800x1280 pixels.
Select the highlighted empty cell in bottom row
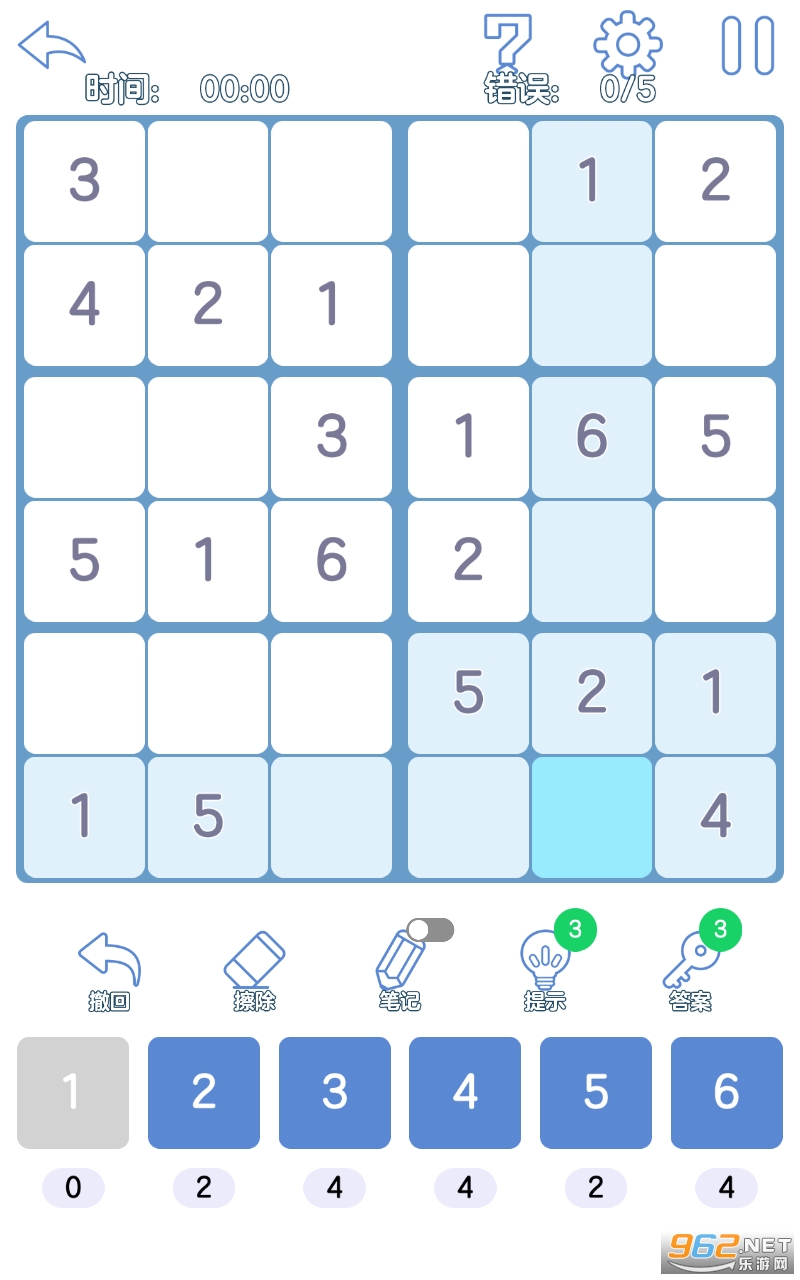pos(592,817)
